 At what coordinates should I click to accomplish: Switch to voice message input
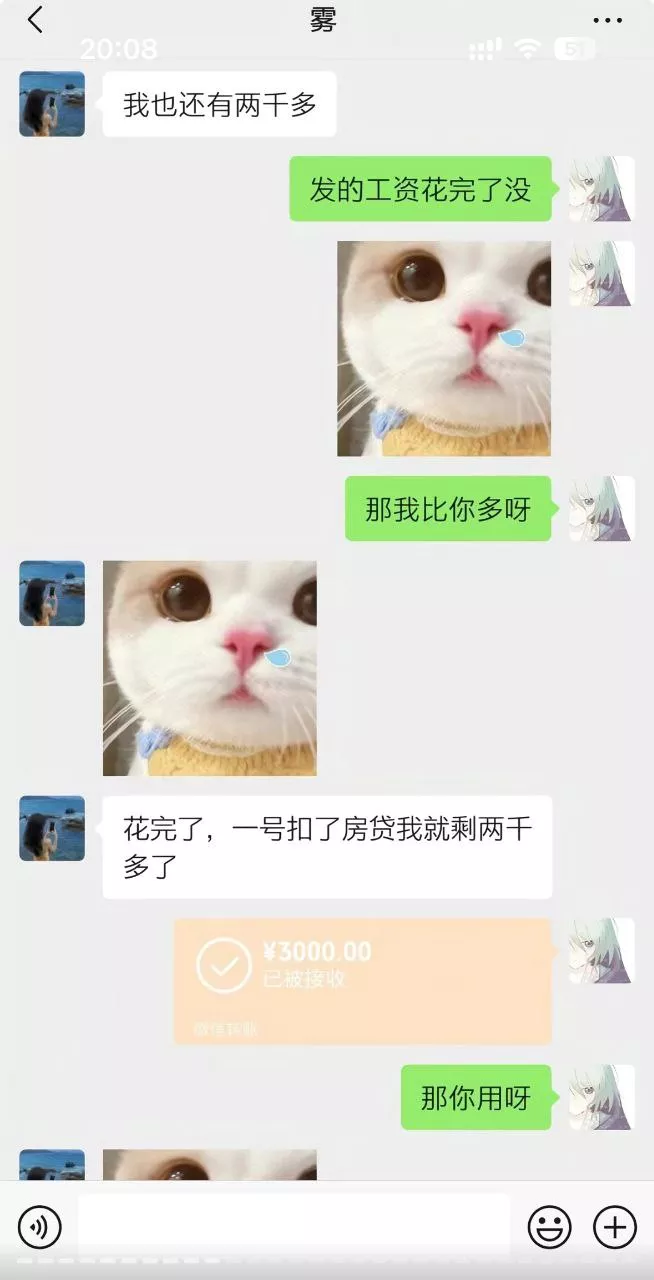point(40,1226)
